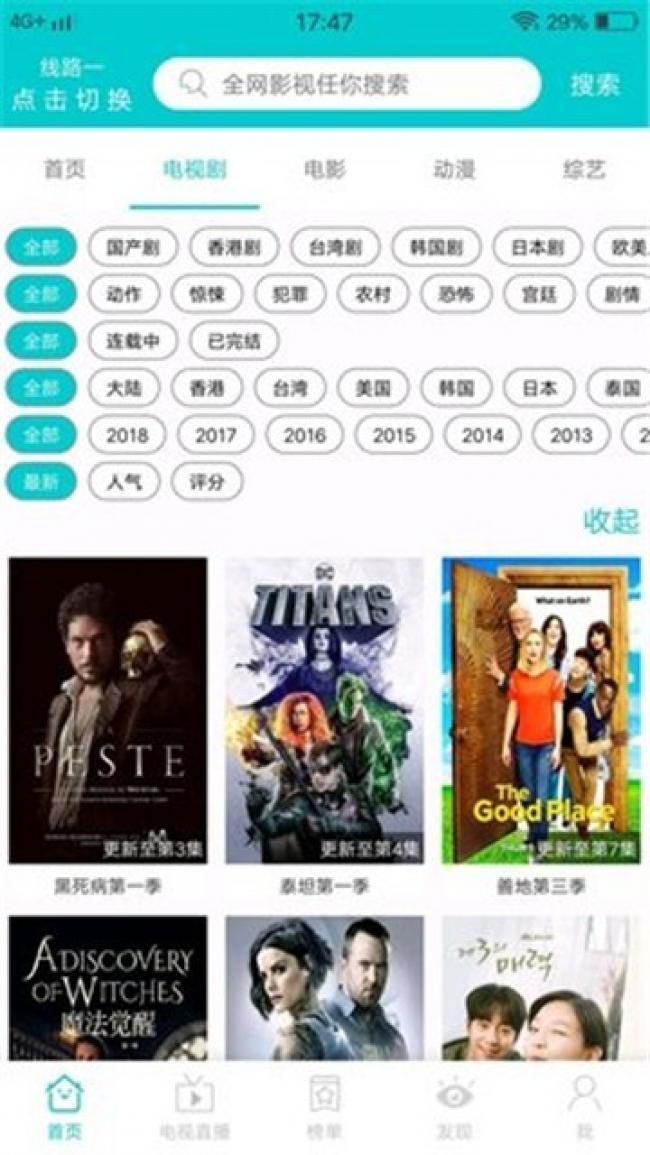Sort by 评分
Viewport: 650px width, 1155px height.
tap(207, 482)
